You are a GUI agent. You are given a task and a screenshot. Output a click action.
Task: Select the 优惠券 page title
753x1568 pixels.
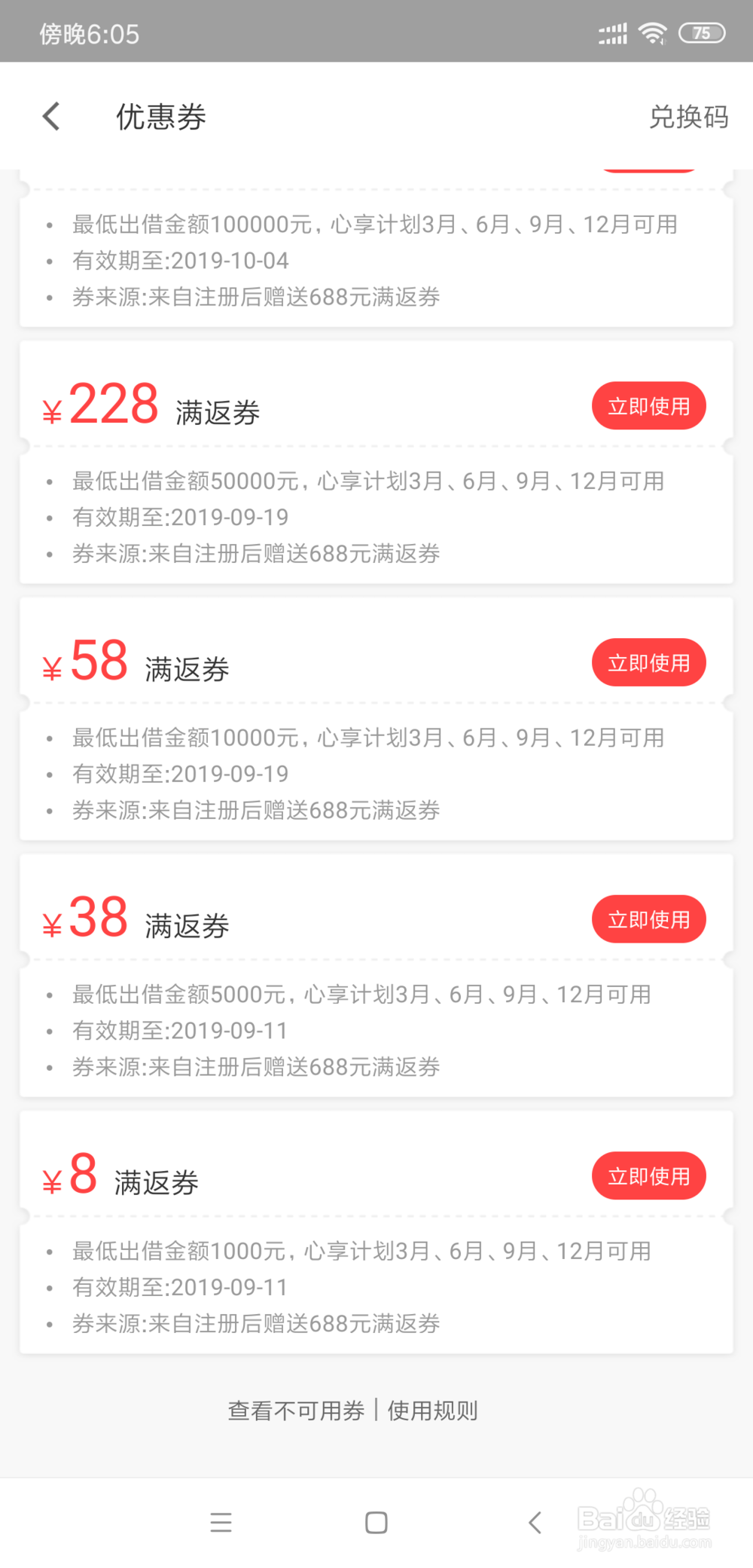coord(161,118)
